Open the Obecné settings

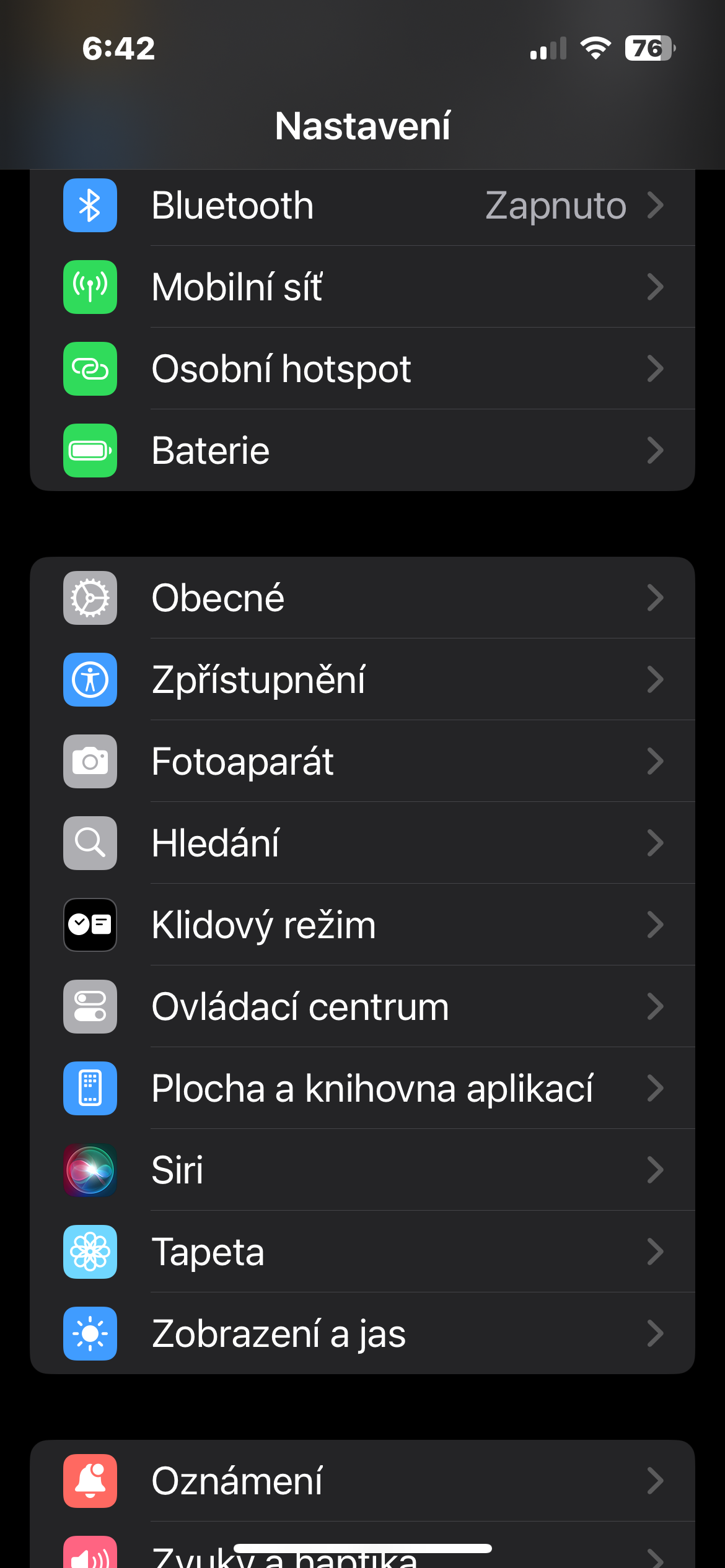click(x=362, y=598)
